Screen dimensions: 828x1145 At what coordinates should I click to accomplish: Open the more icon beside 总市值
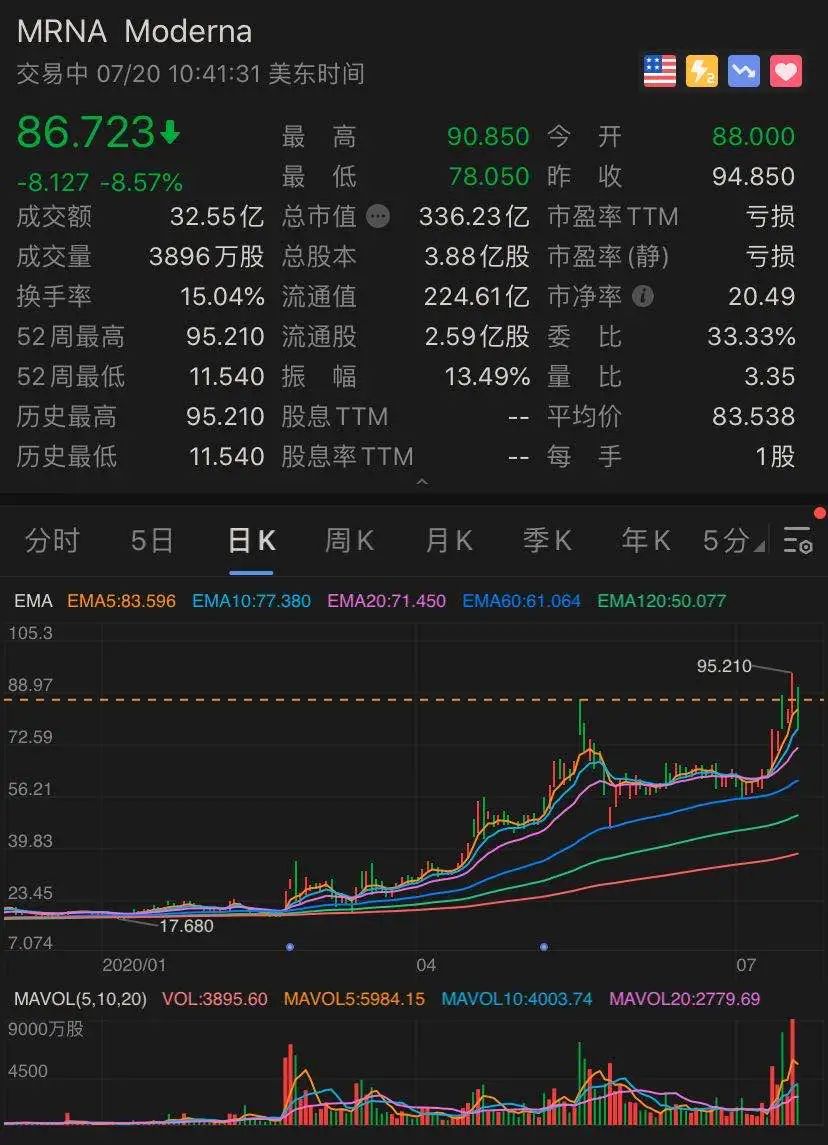pos(377,217)
